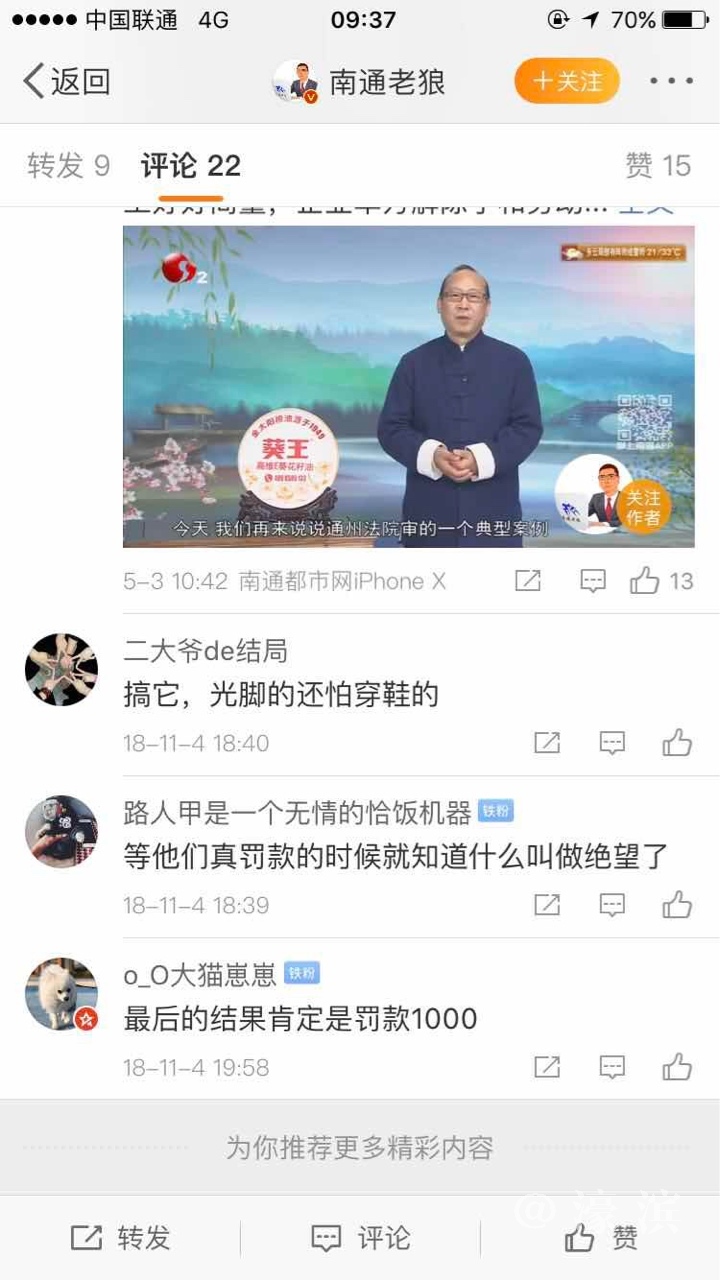Follow 南通老狼 with the 关注 button
Viewport: 720px width, 1280px height.
[x=567, y=81]
